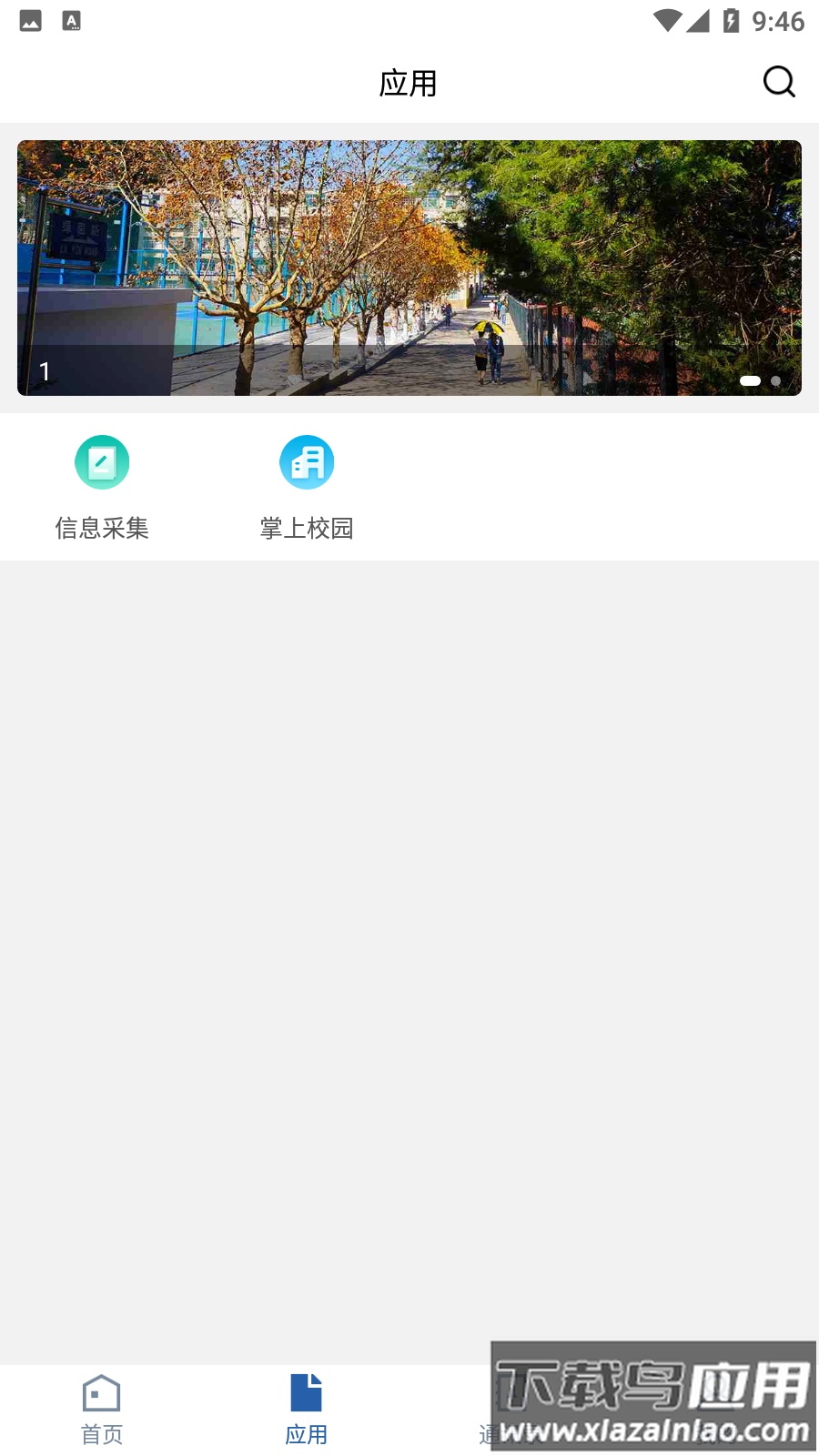The height and width of the screenshot is (1456, 819).
Task: Open the 掌上校园 (campus) app icon
Action: 306,461
